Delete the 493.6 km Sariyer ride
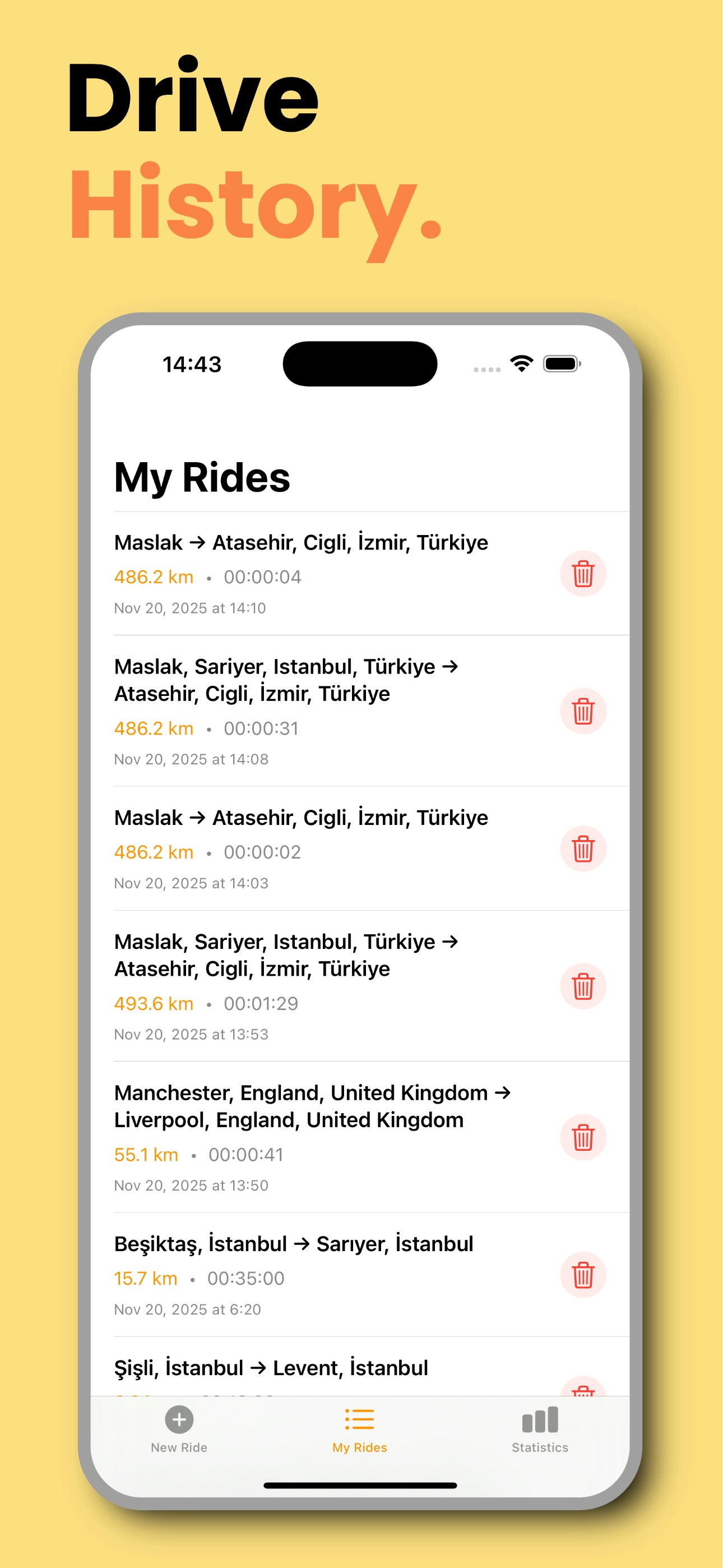Viewport: 723px width, 1568px height. coord(582,986)
